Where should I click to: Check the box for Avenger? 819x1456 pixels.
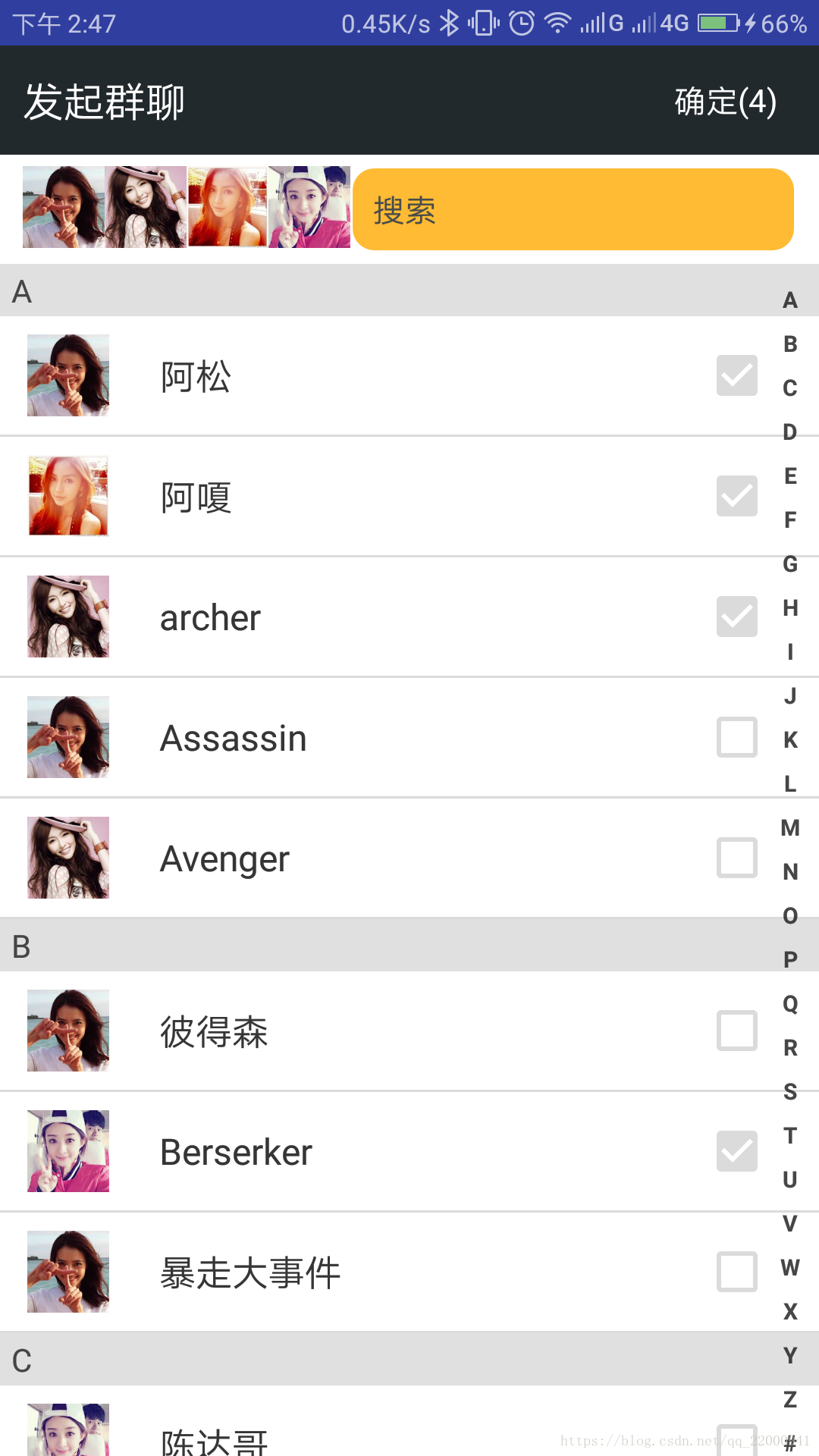click(737, 858)
